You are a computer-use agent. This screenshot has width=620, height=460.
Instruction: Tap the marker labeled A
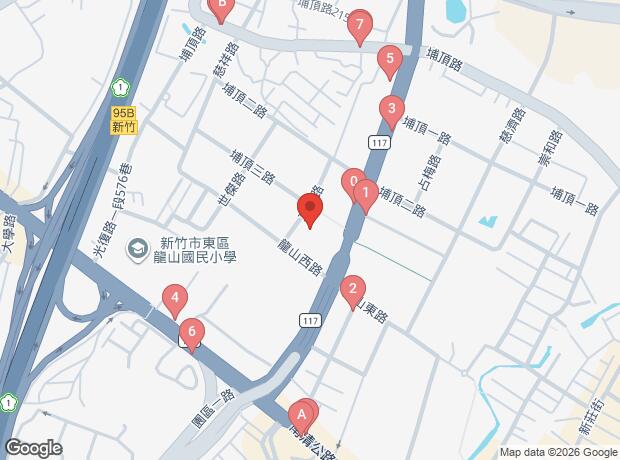click(x=301, y=418)
